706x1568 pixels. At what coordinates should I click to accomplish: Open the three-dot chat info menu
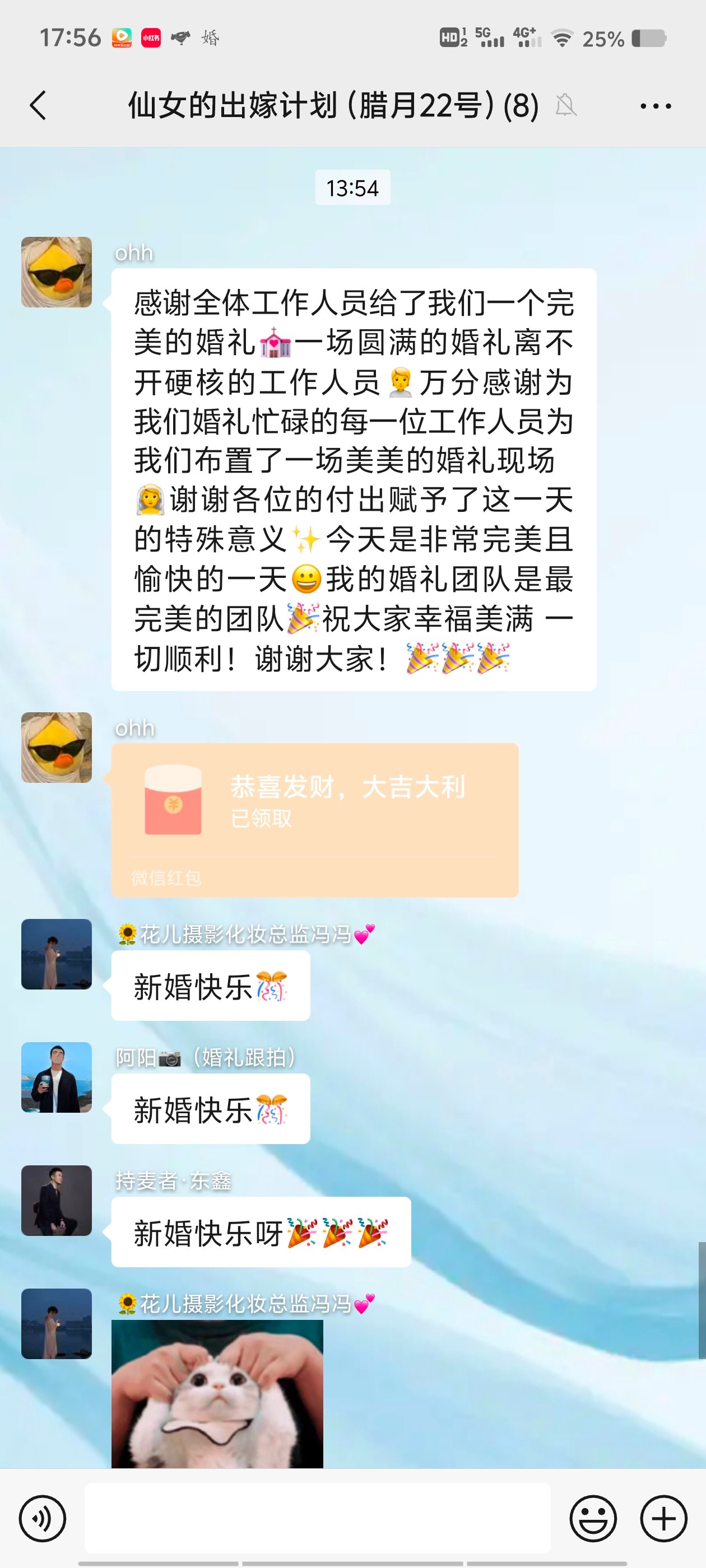(656, 106)
